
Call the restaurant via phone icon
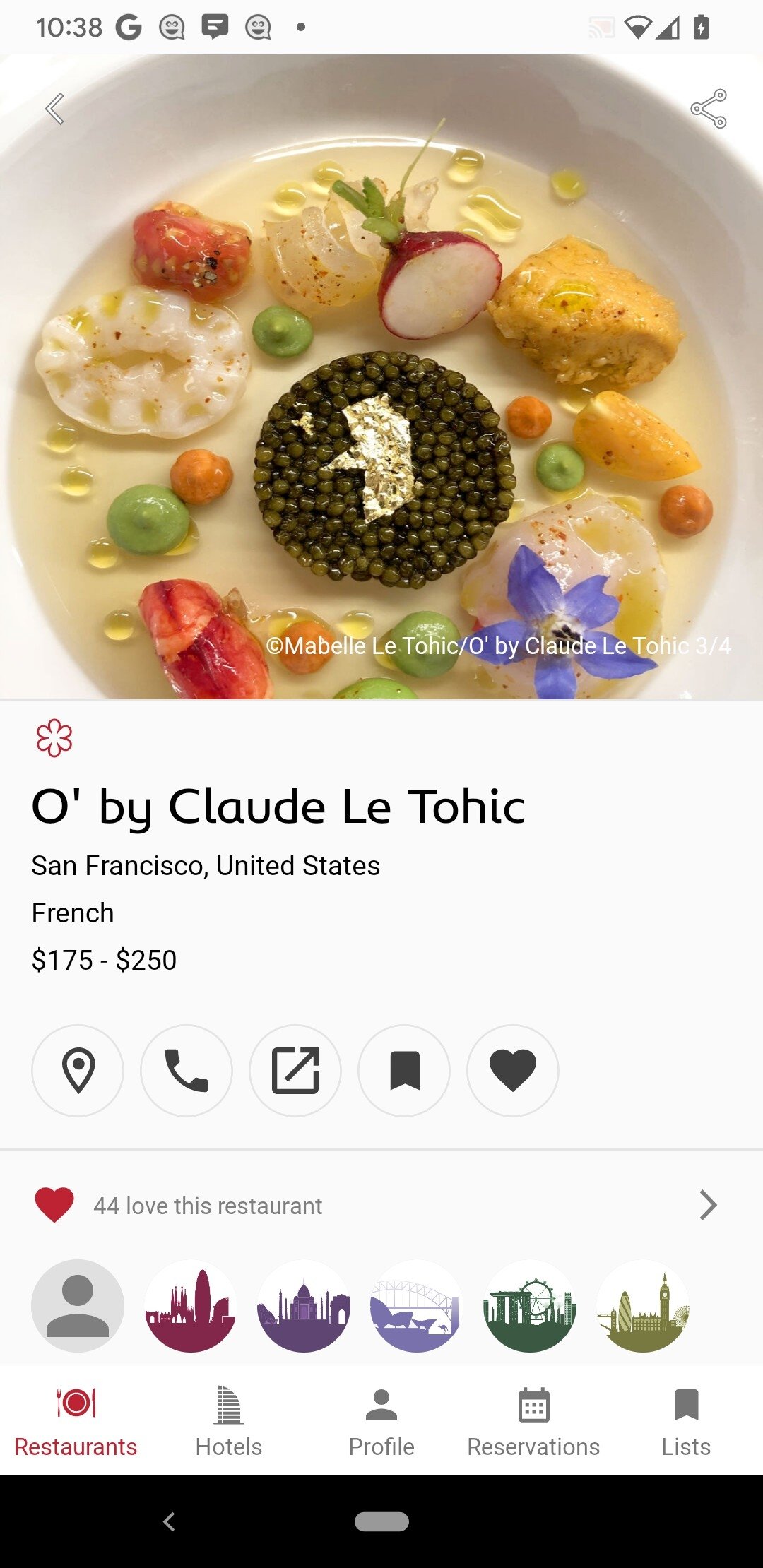(x=187, y=1071)
